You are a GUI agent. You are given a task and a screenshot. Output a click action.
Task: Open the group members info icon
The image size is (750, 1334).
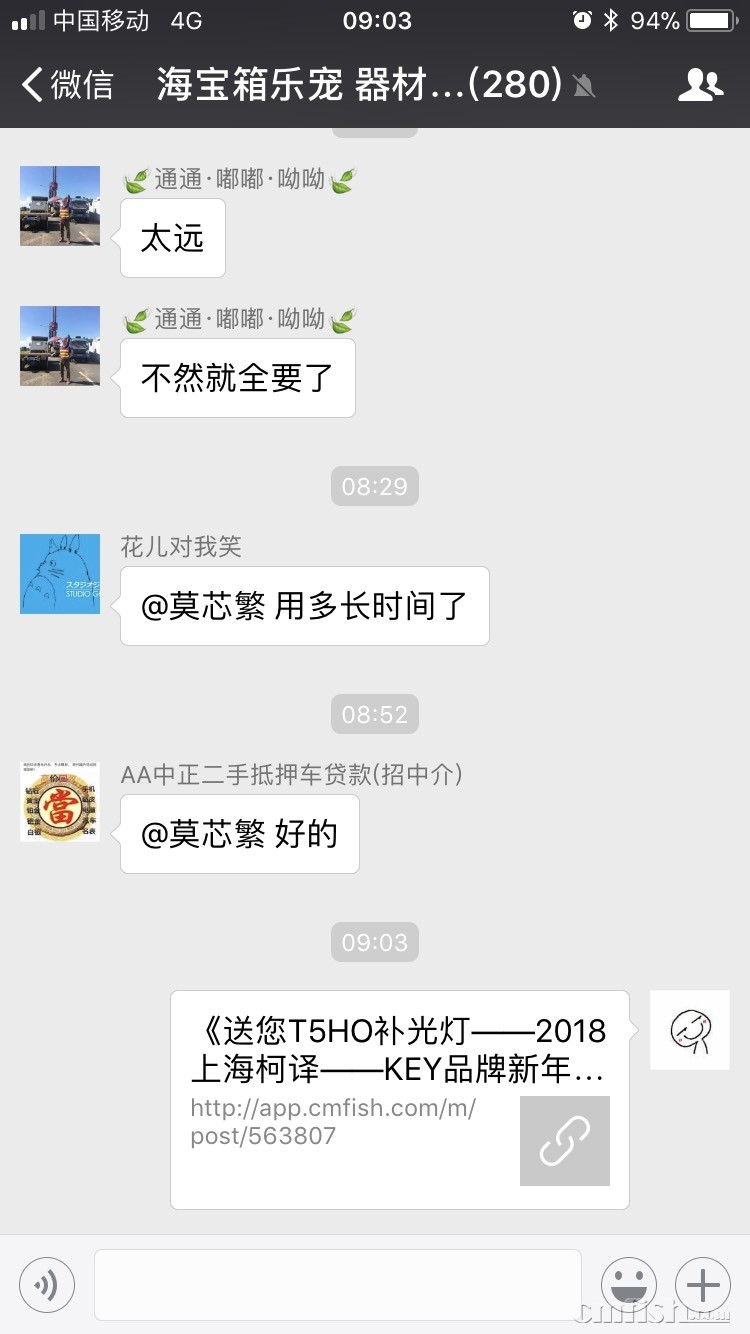click(x=700, y=85)
